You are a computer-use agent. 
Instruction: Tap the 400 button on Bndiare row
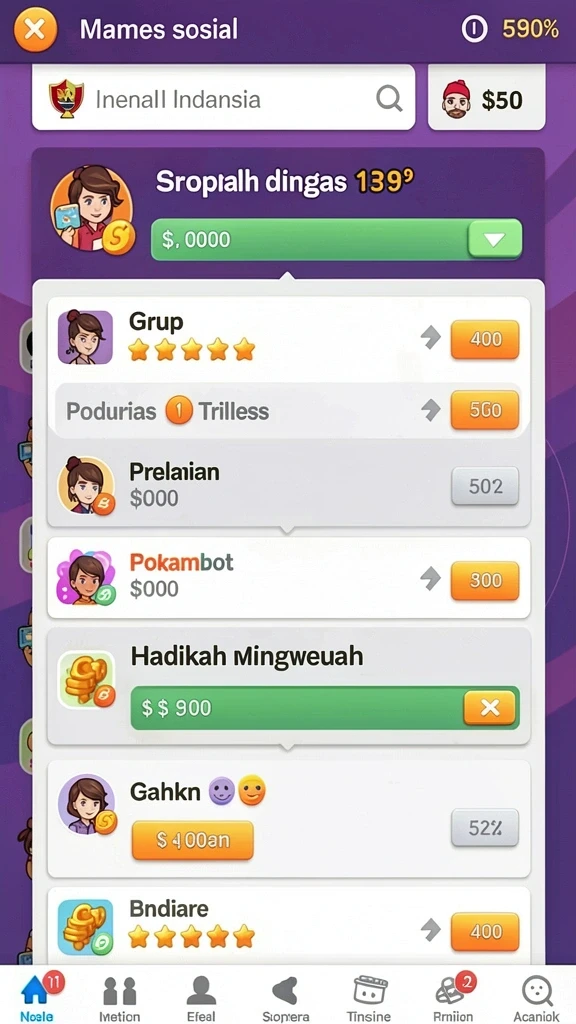pyautogui.click(x=485, y=931)
